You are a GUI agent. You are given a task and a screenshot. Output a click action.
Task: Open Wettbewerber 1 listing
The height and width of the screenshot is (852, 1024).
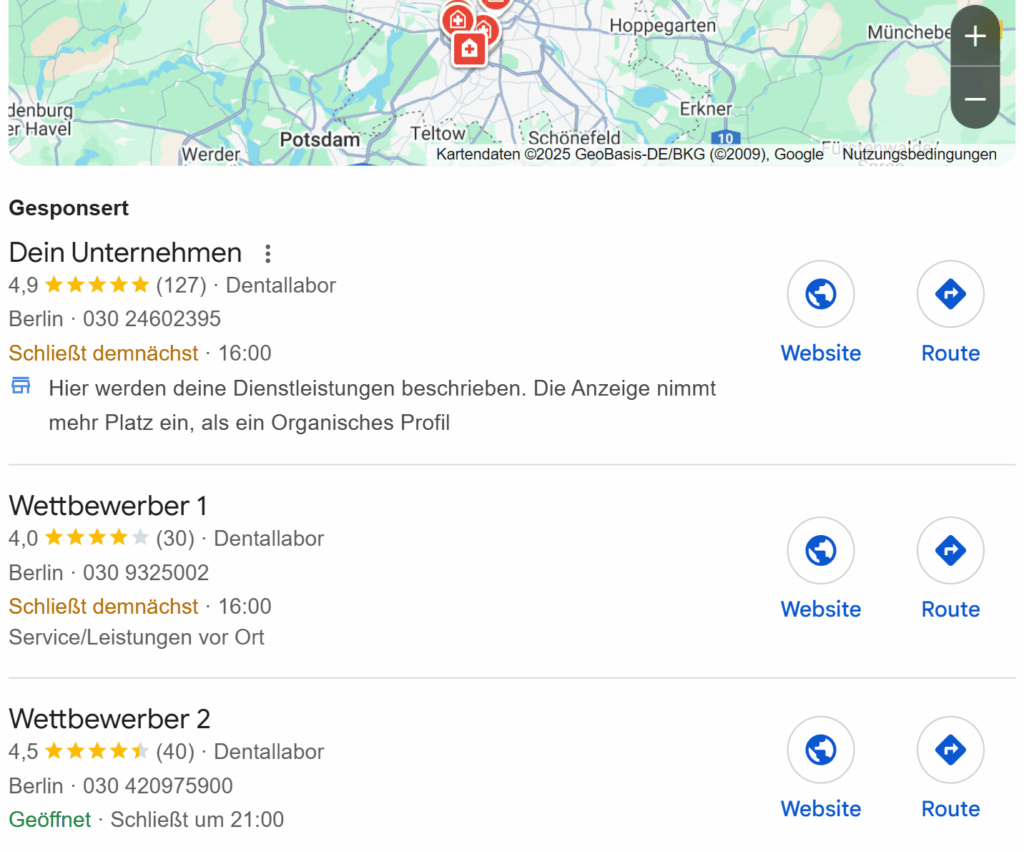coord(108,505)
